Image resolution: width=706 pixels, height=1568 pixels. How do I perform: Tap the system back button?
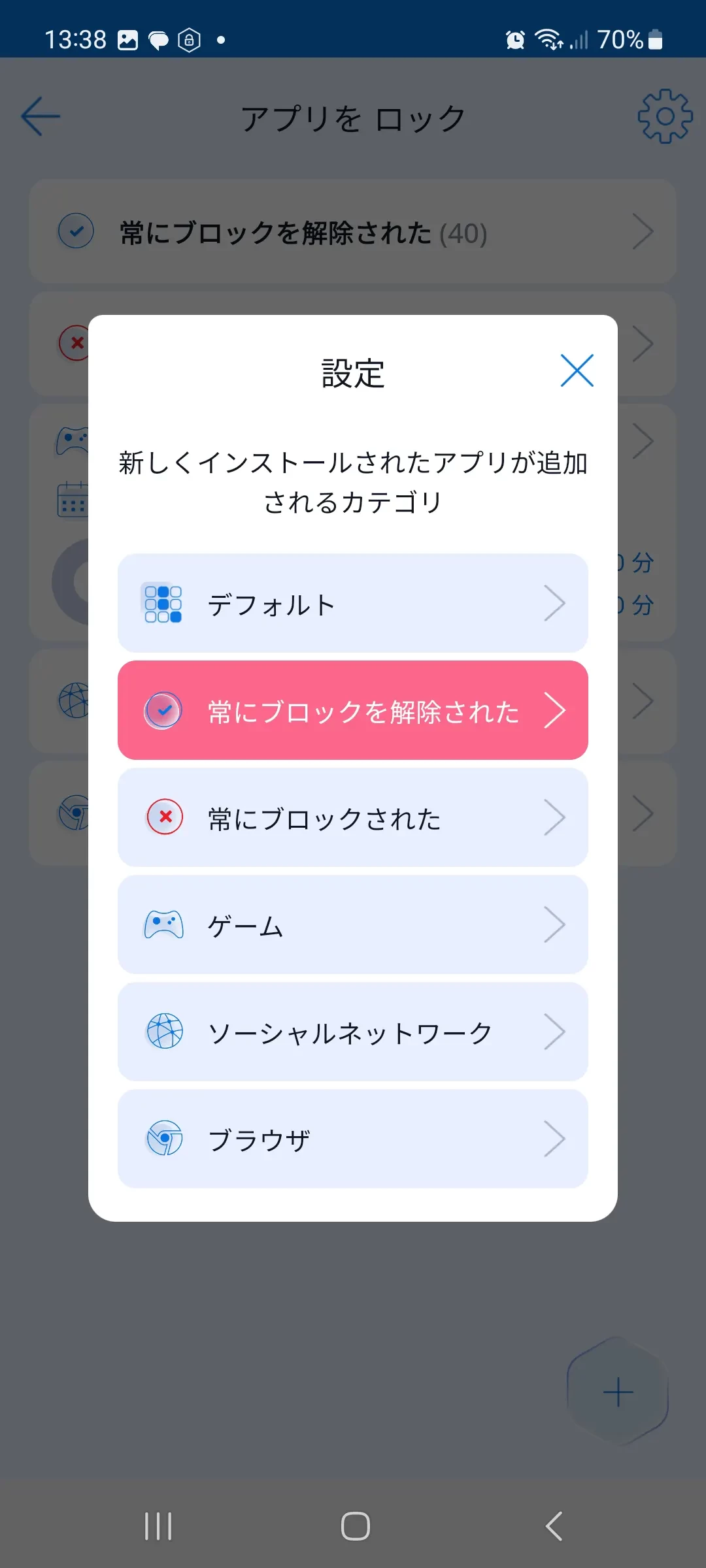[554, 1526]
